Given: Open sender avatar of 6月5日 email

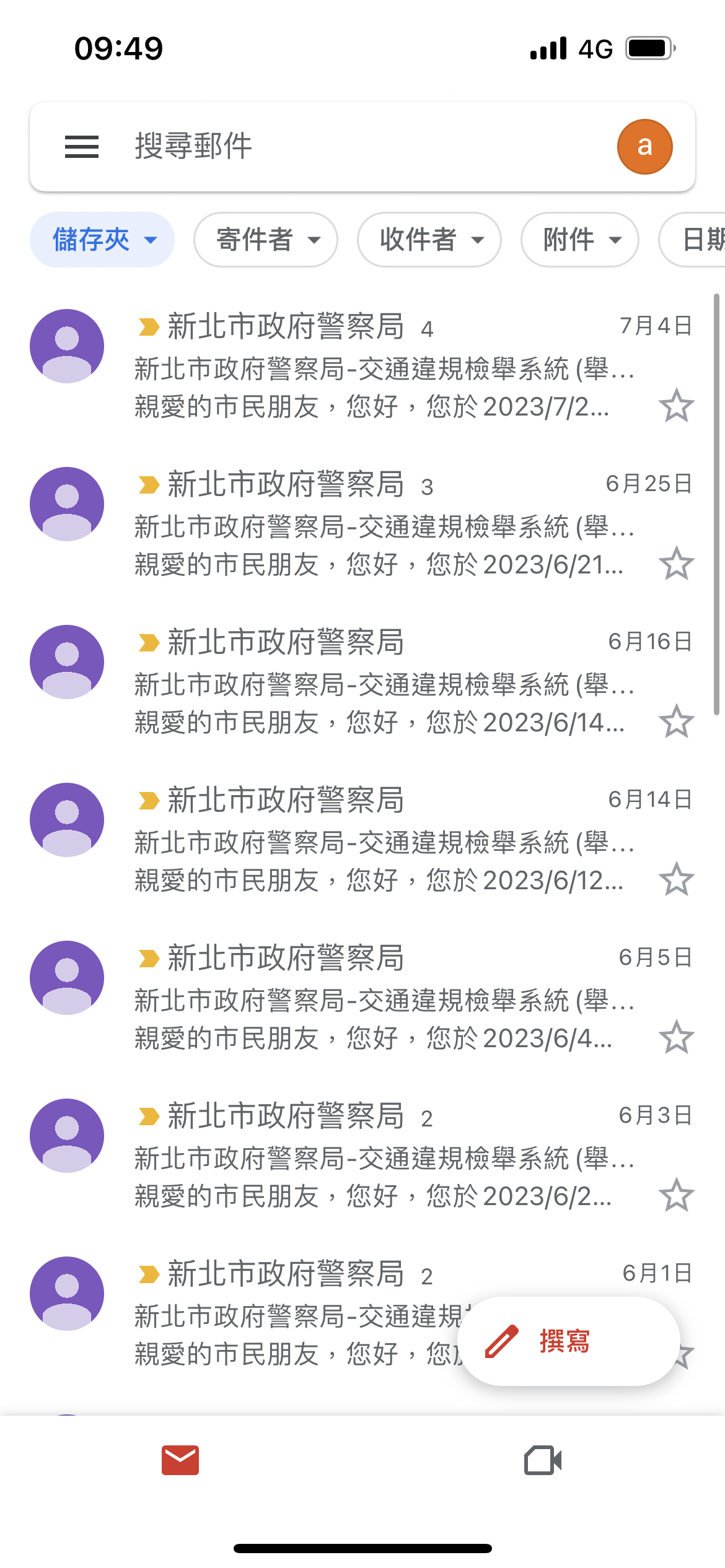Looking at the screenshot, I should pyautogui.click(x=67, y=978).
